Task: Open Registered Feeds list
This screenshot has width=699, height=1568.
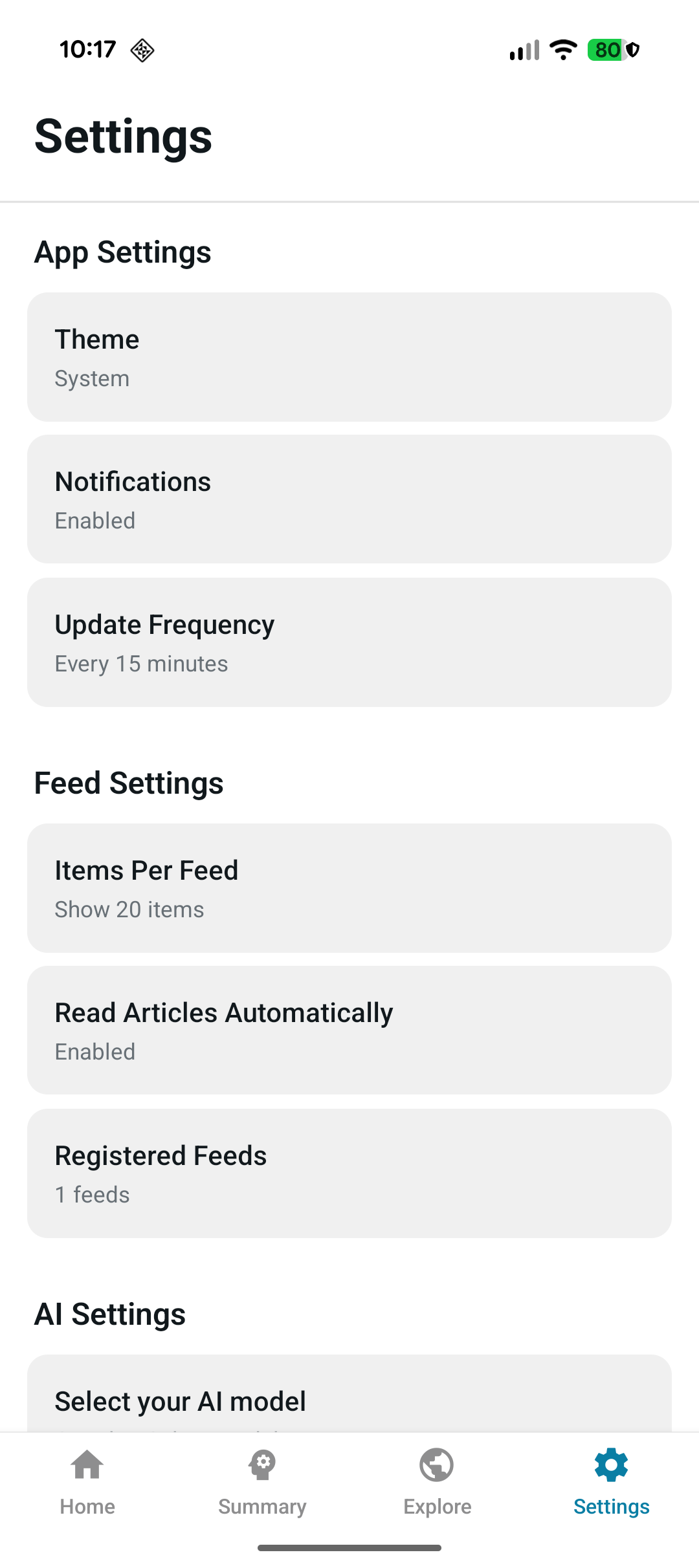Action: pyautogui.click(x=349, y=1173)
